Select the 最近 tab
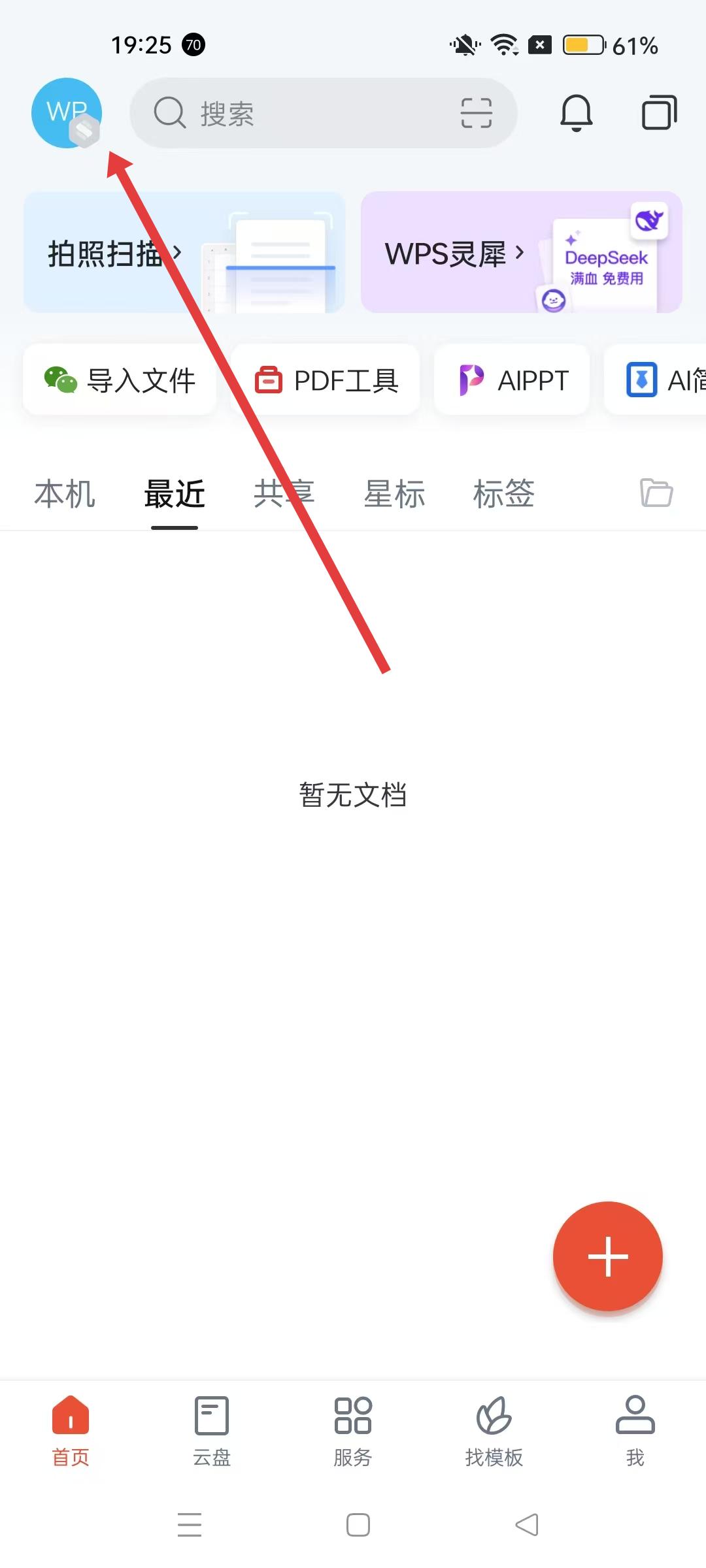 coord(175,494)
